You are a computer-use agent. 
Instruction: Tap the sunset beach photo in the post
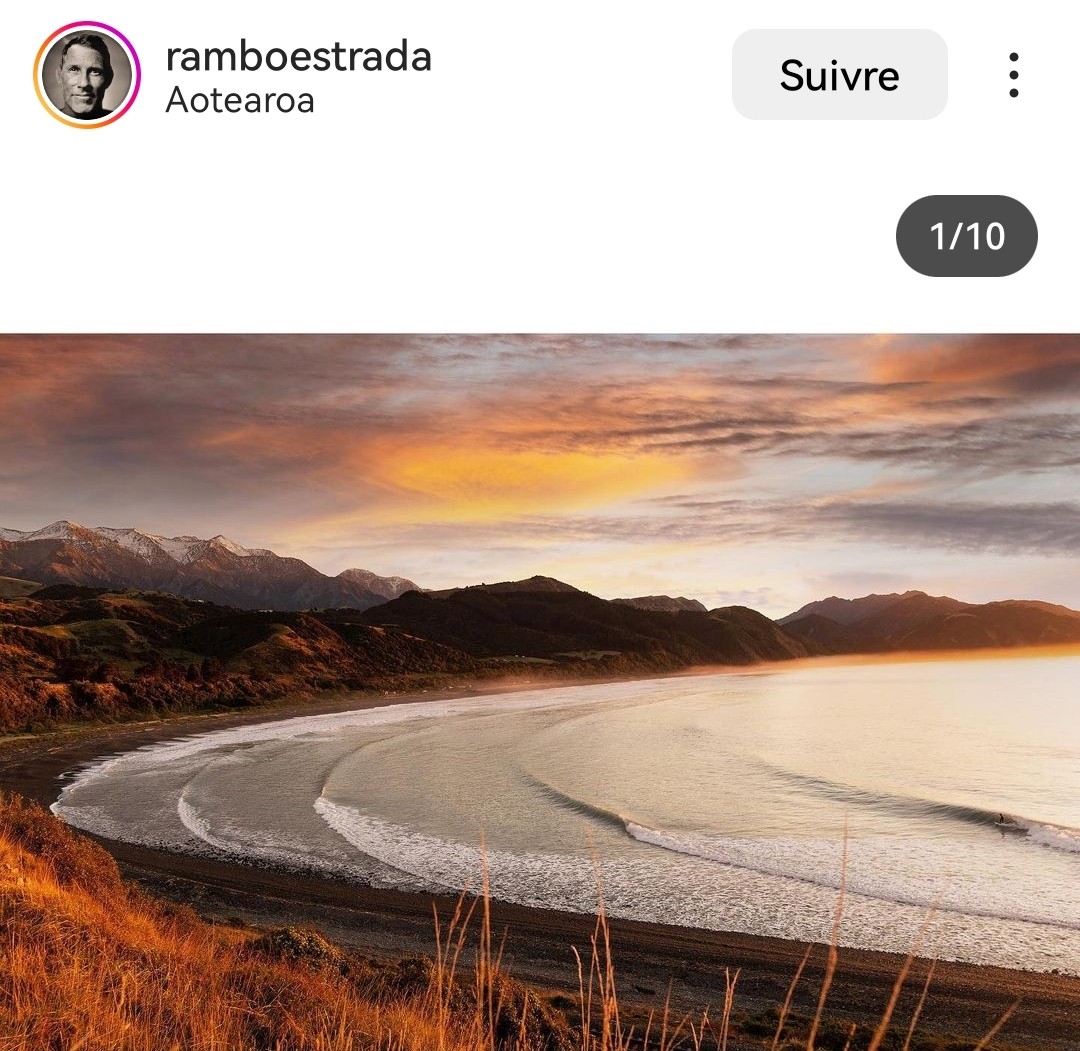coord(540,690)
